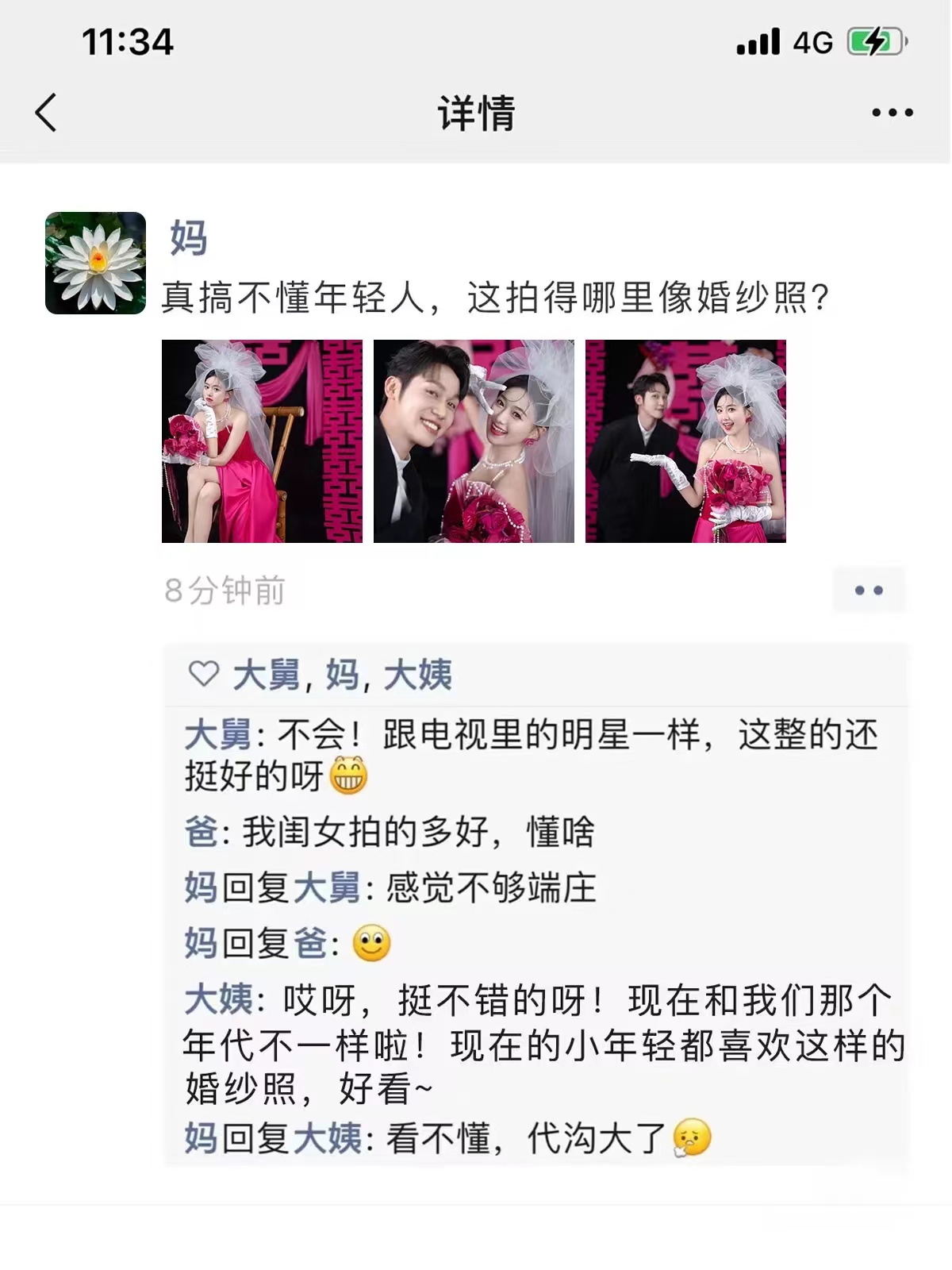Open the like and comment two-dot button

tap(869, 591)
